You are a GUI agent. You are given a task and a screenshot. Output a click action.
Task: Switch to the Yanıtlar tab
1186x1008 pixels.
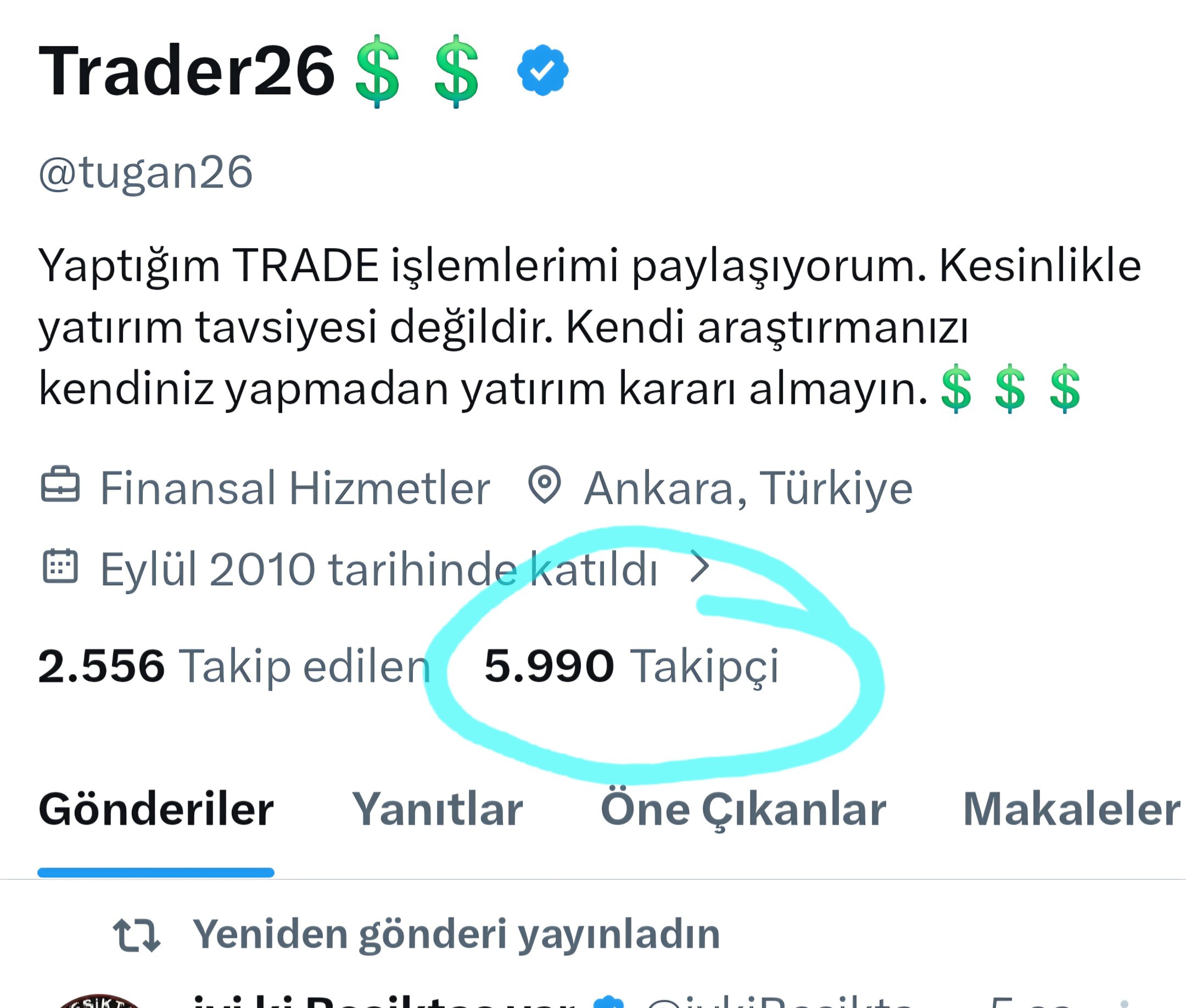[437, 809]
